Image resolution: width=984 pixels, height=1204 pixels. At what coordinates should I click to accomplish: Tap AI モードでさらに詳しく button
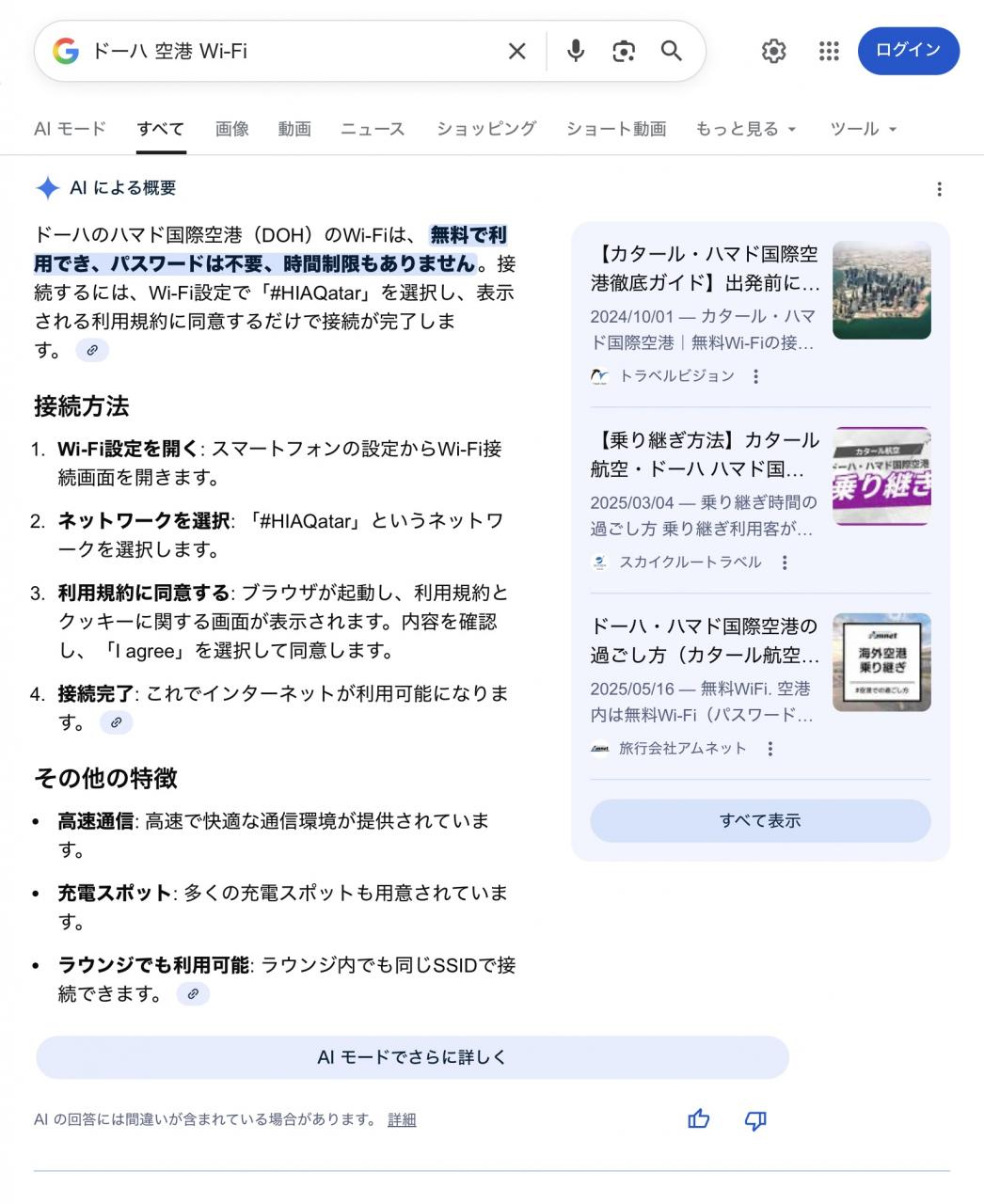point(412,1057)
